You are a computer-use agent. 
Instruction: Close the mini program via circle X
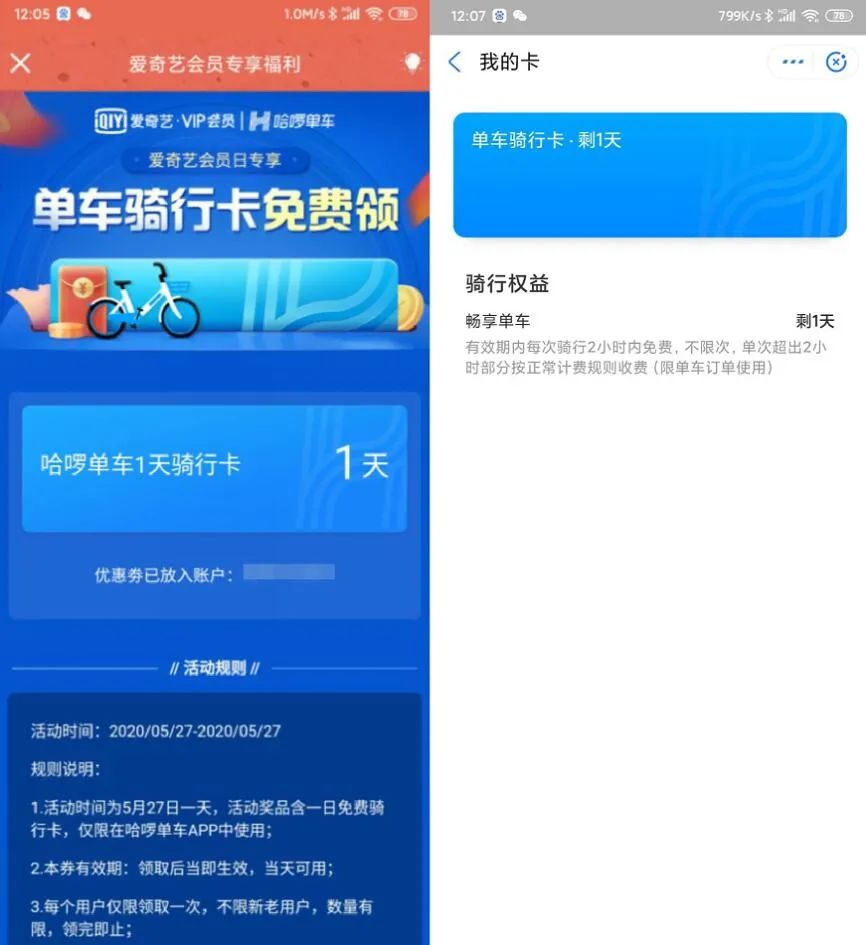click(x=836, y=62)
